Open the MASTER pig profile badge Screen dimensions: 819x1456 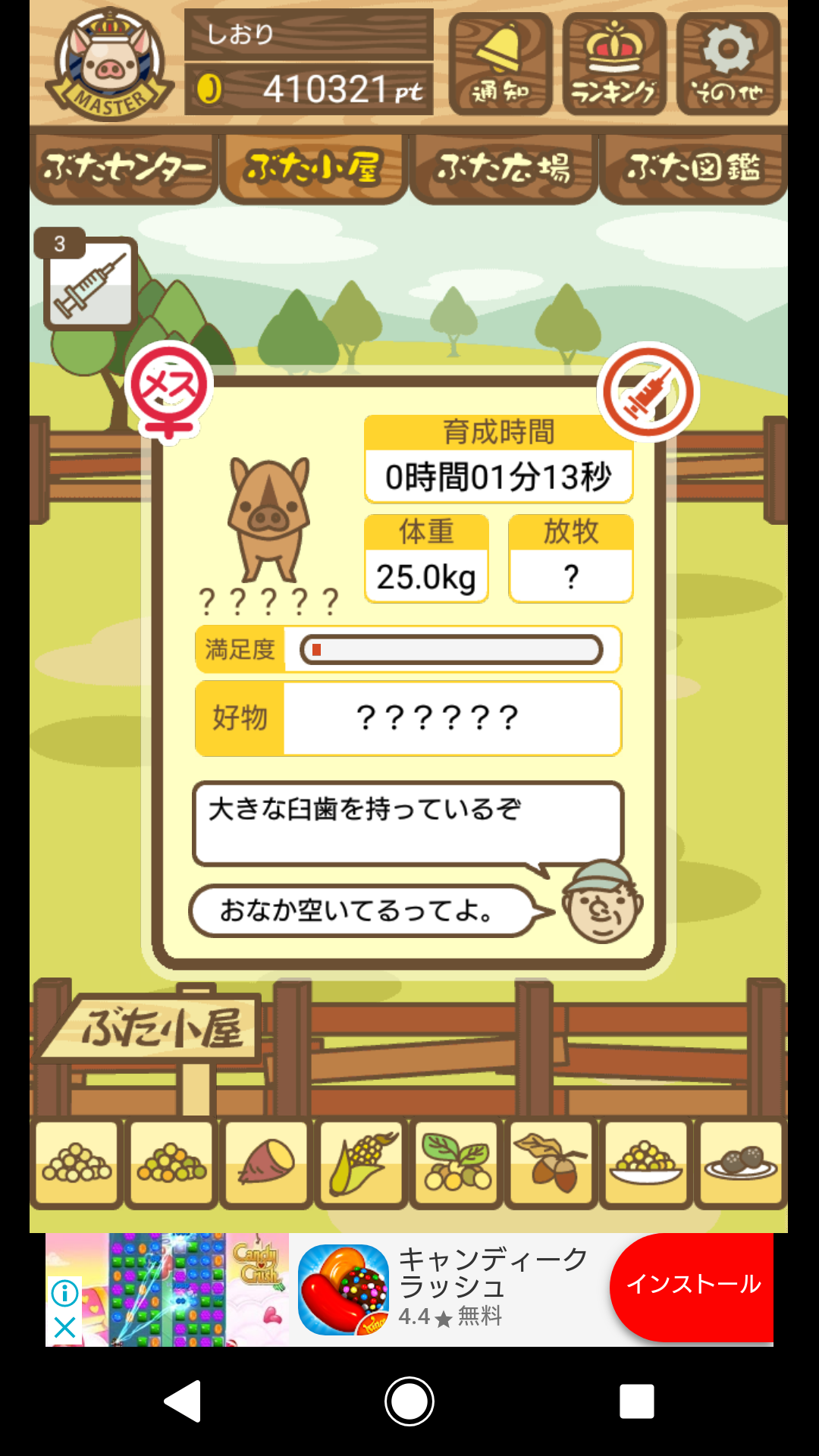108,65
